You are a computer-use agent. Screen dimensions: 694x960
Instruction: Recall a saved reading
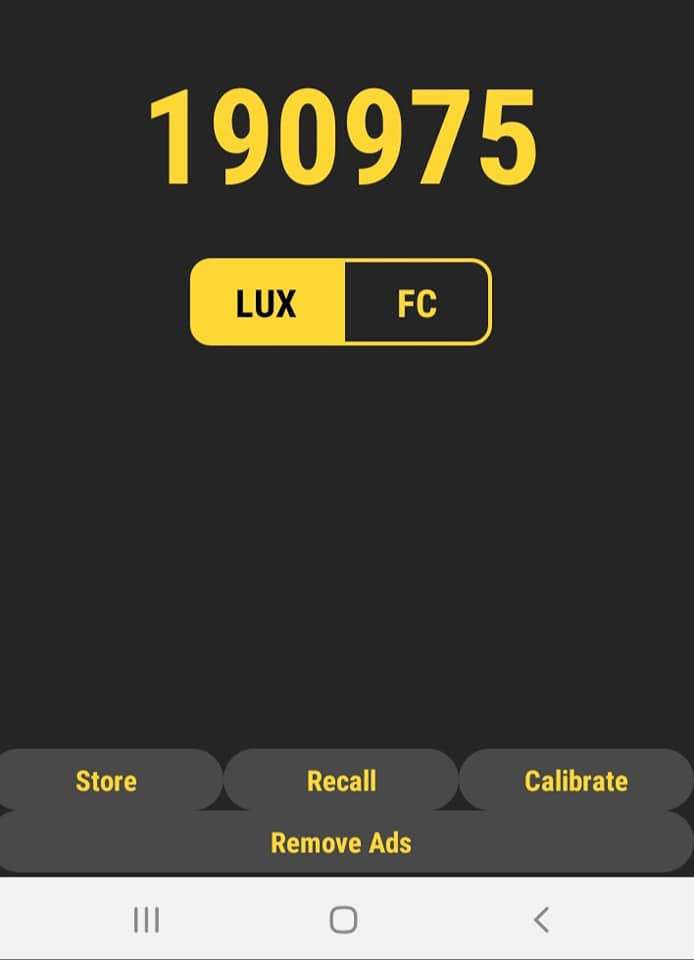pyautogui.click(x=341, y=780)
